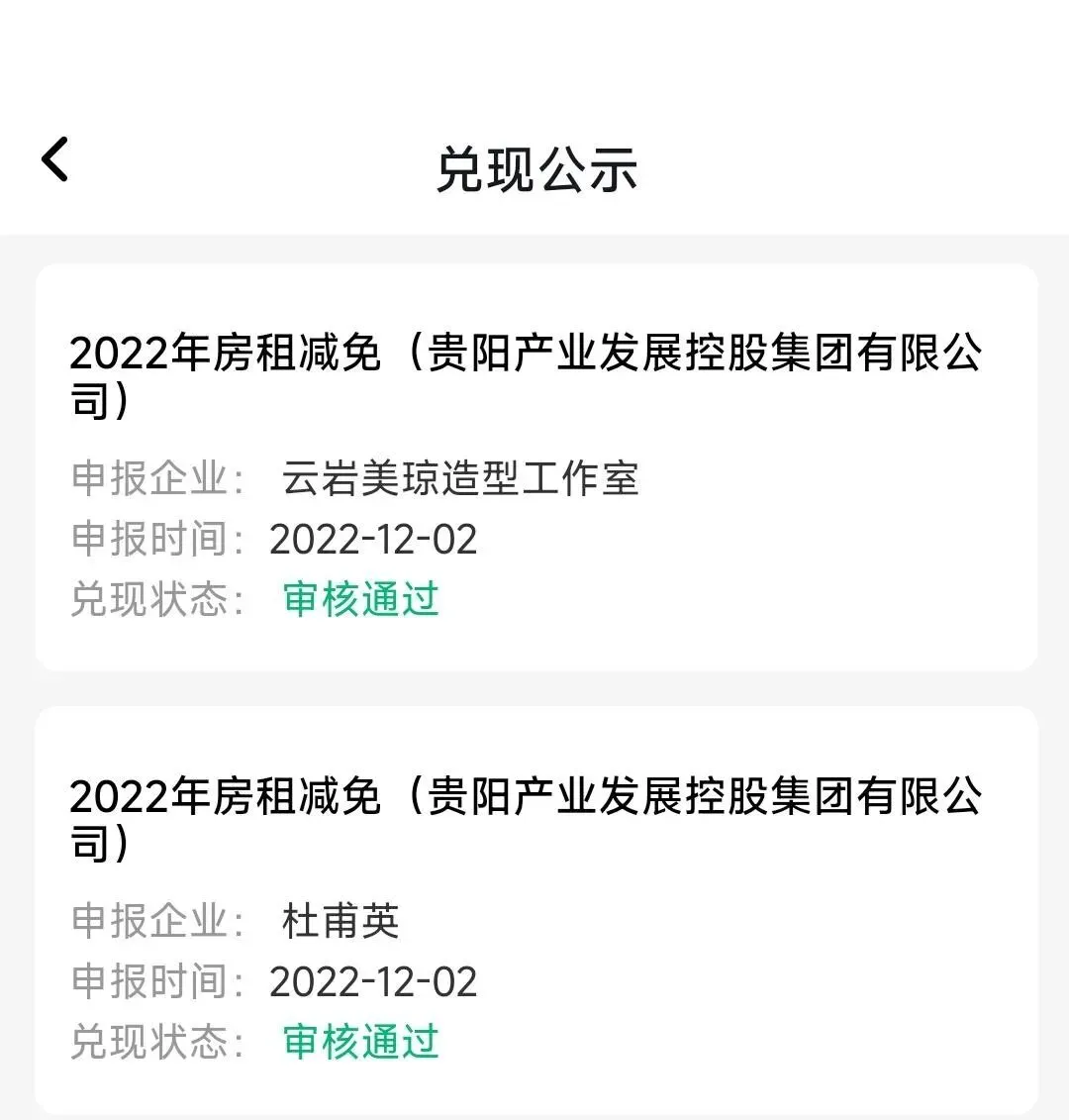Go back from the 兑现公示 page
This screenshot has width=1069, height=1120.
[x=55, y=160]
